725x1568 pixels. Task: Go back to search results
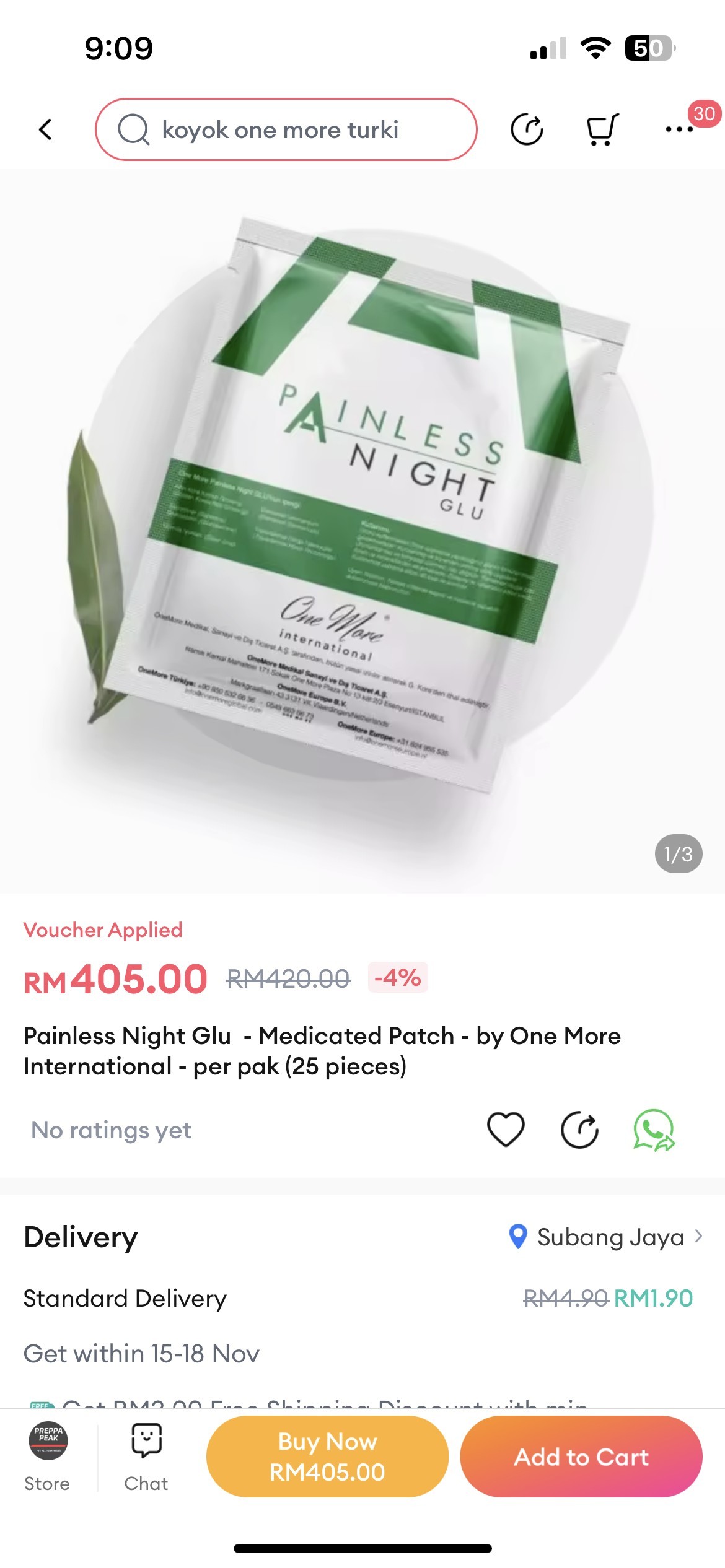[x=45, y=129]
